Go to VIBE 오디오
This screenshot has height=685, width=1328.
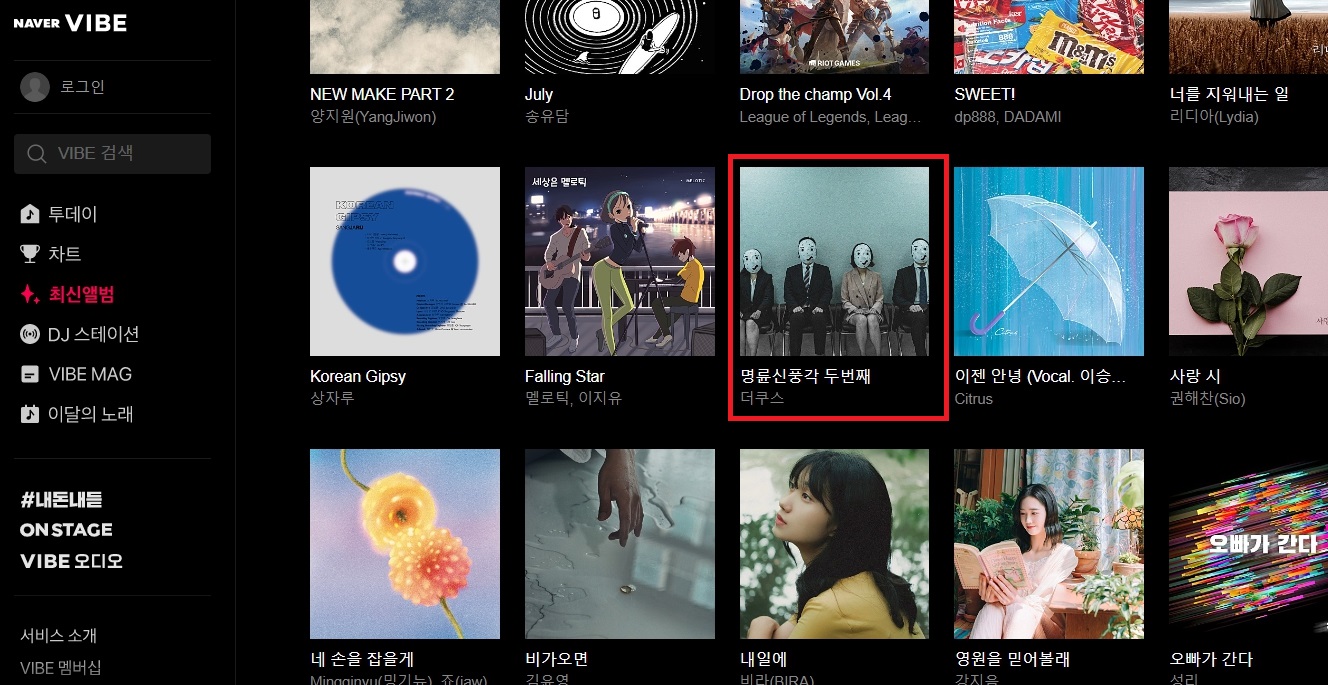tap(71, 561)
